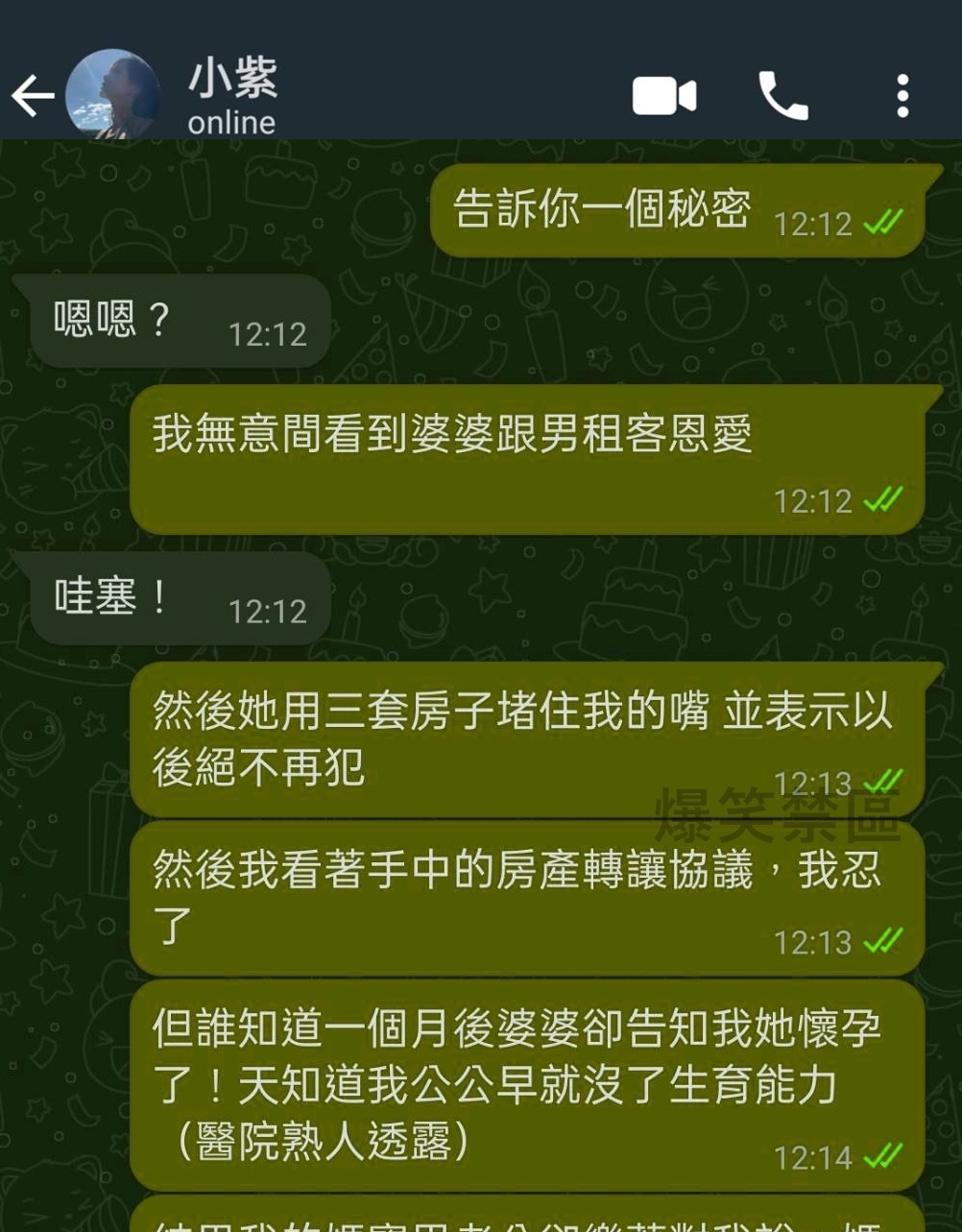The image size is (962, 1232).
Task: Start a voice call with 小紫
Action: click(x=782, y=96)
